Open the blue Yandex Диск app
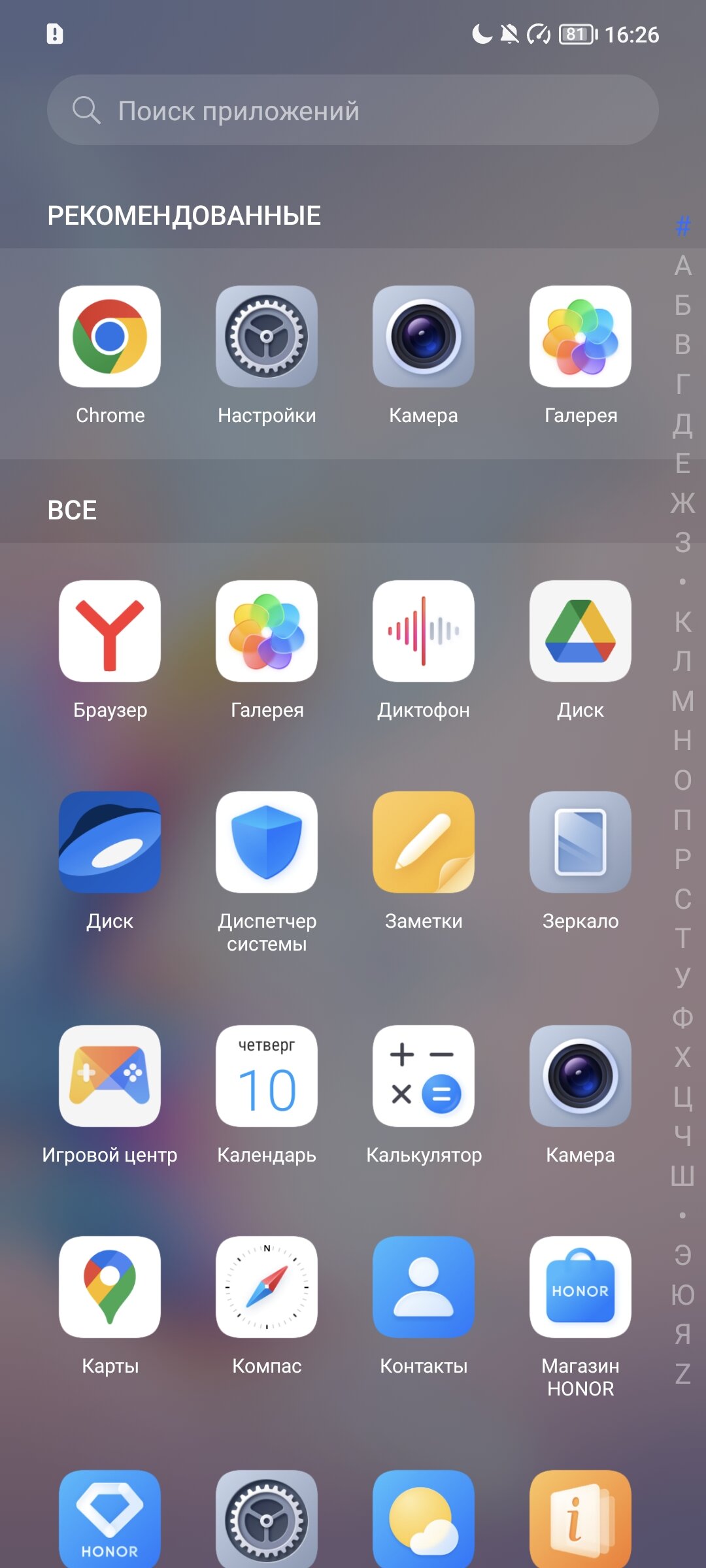706x1568 pixels. (110, 843)
